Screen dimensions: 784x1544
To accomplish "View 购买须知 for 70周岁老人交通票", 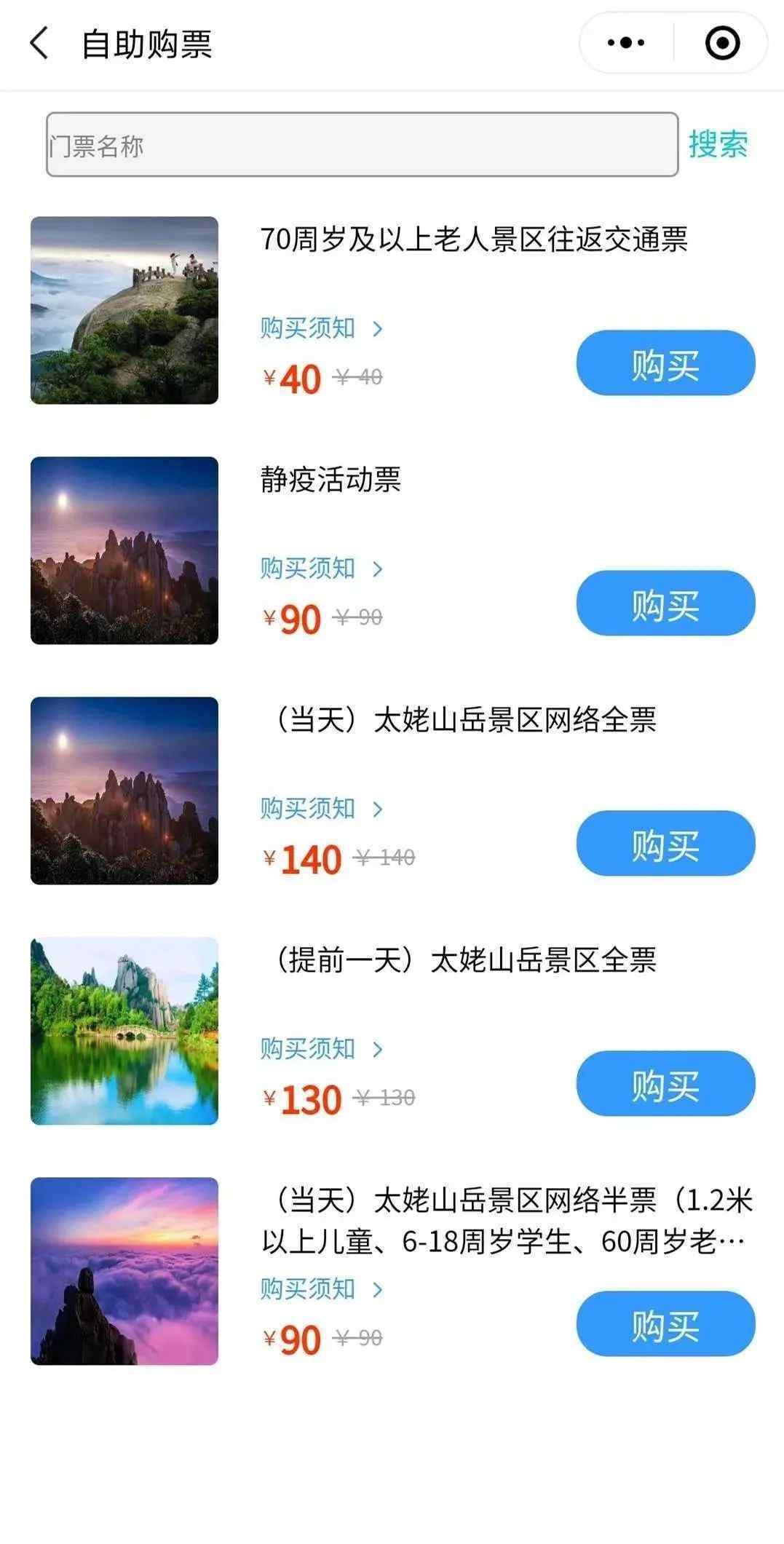I will [x=320, y=328].
